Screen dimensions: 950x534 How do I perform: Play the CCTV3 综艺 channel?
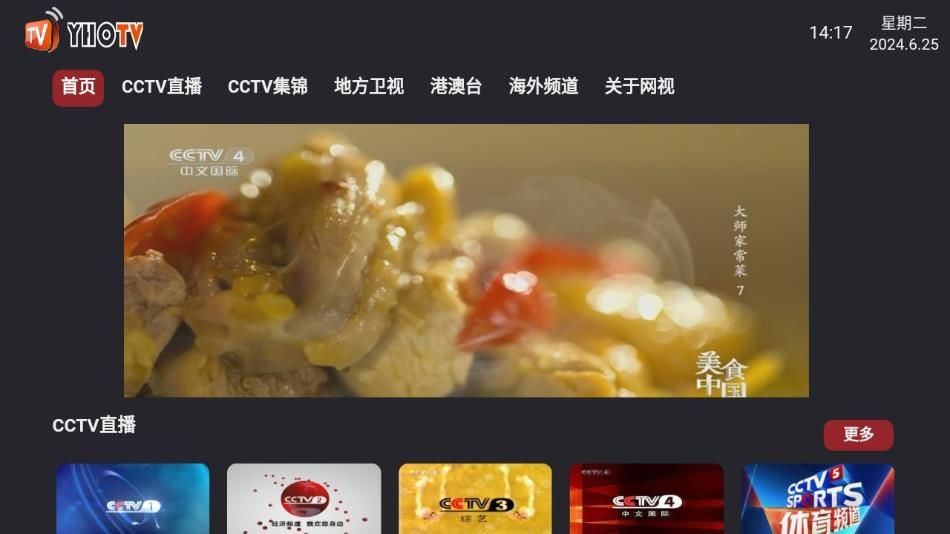475,498
